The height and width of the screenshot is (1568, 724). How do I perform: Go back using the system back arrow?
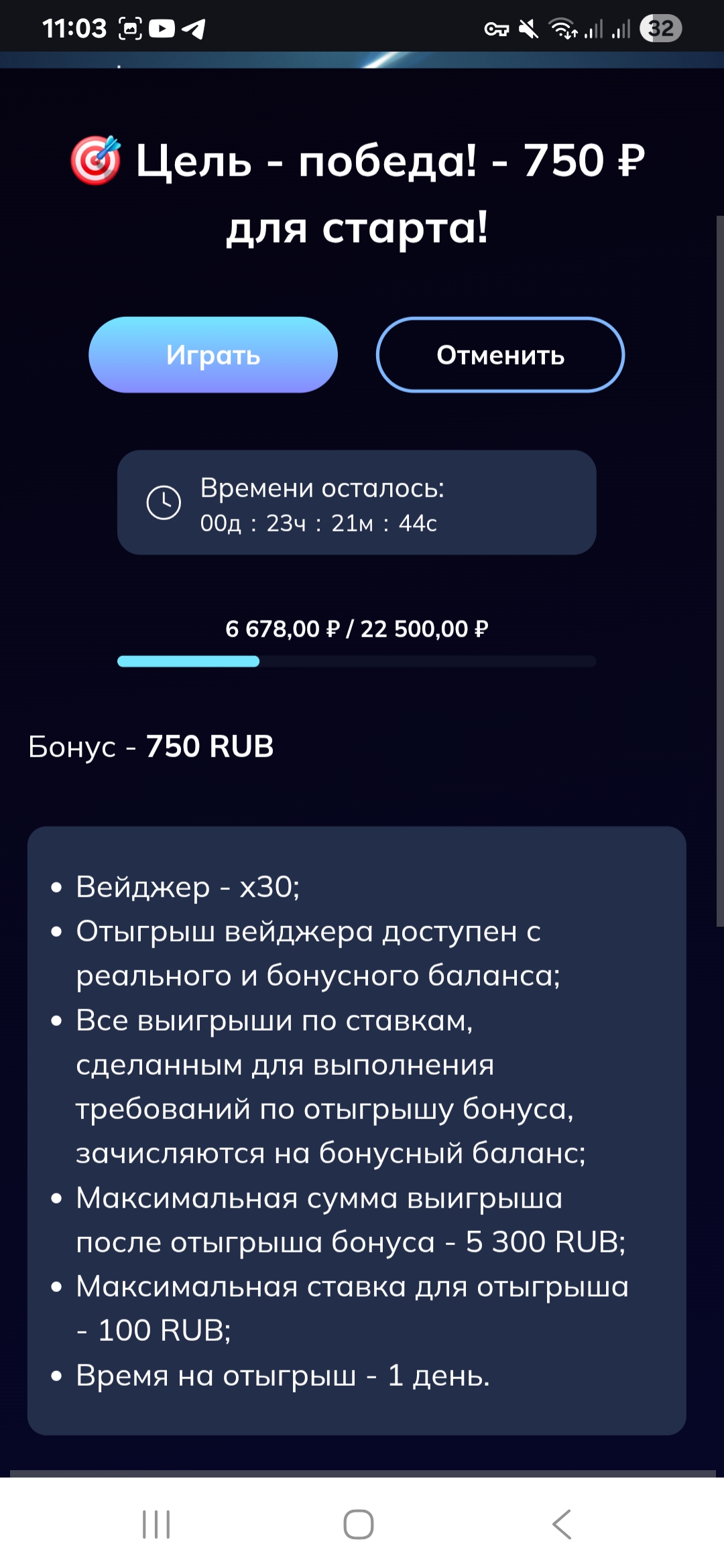coord(562,1524)
